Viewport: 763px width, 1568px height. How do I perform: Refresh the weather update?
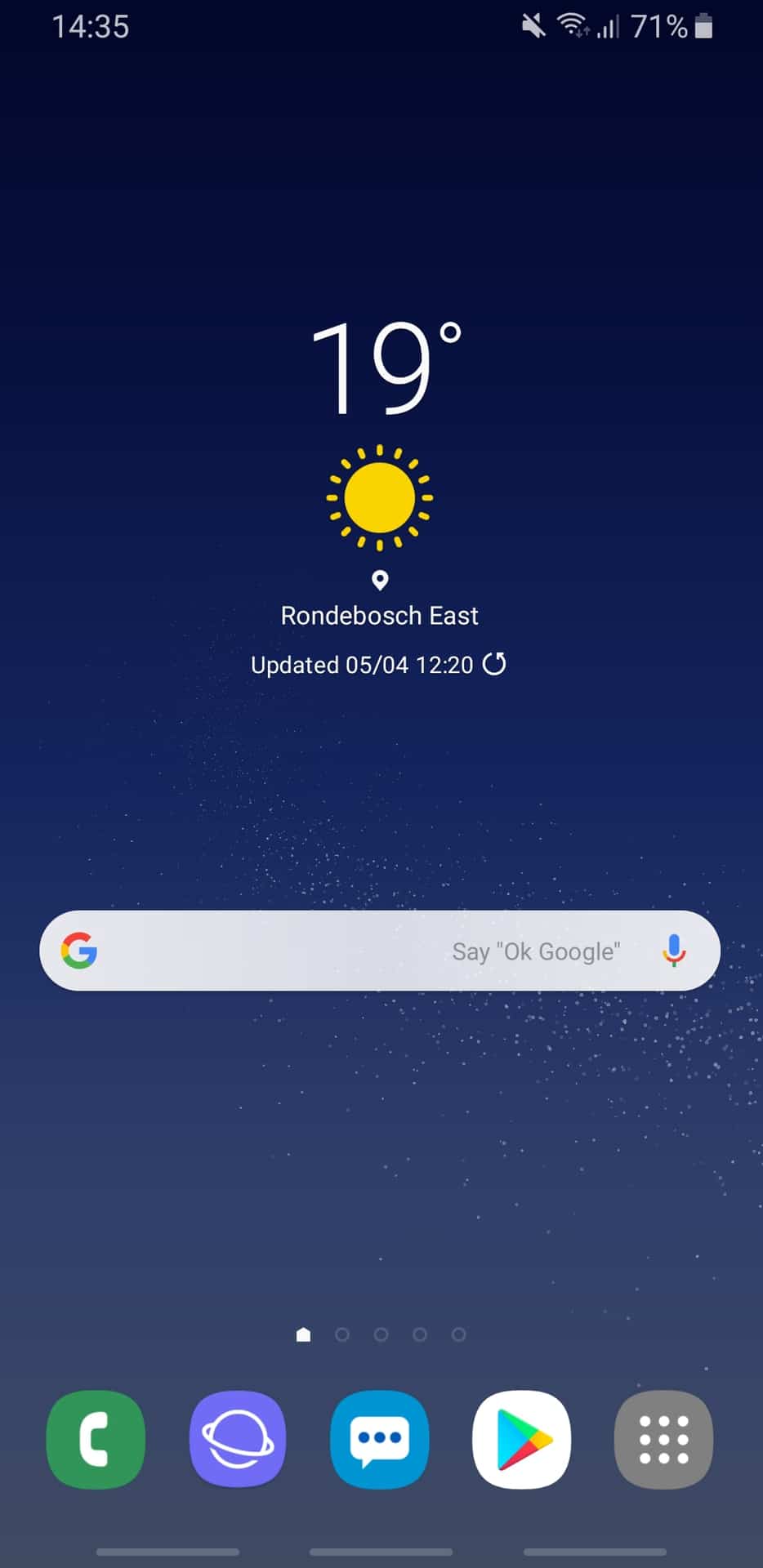coord(494,664)
